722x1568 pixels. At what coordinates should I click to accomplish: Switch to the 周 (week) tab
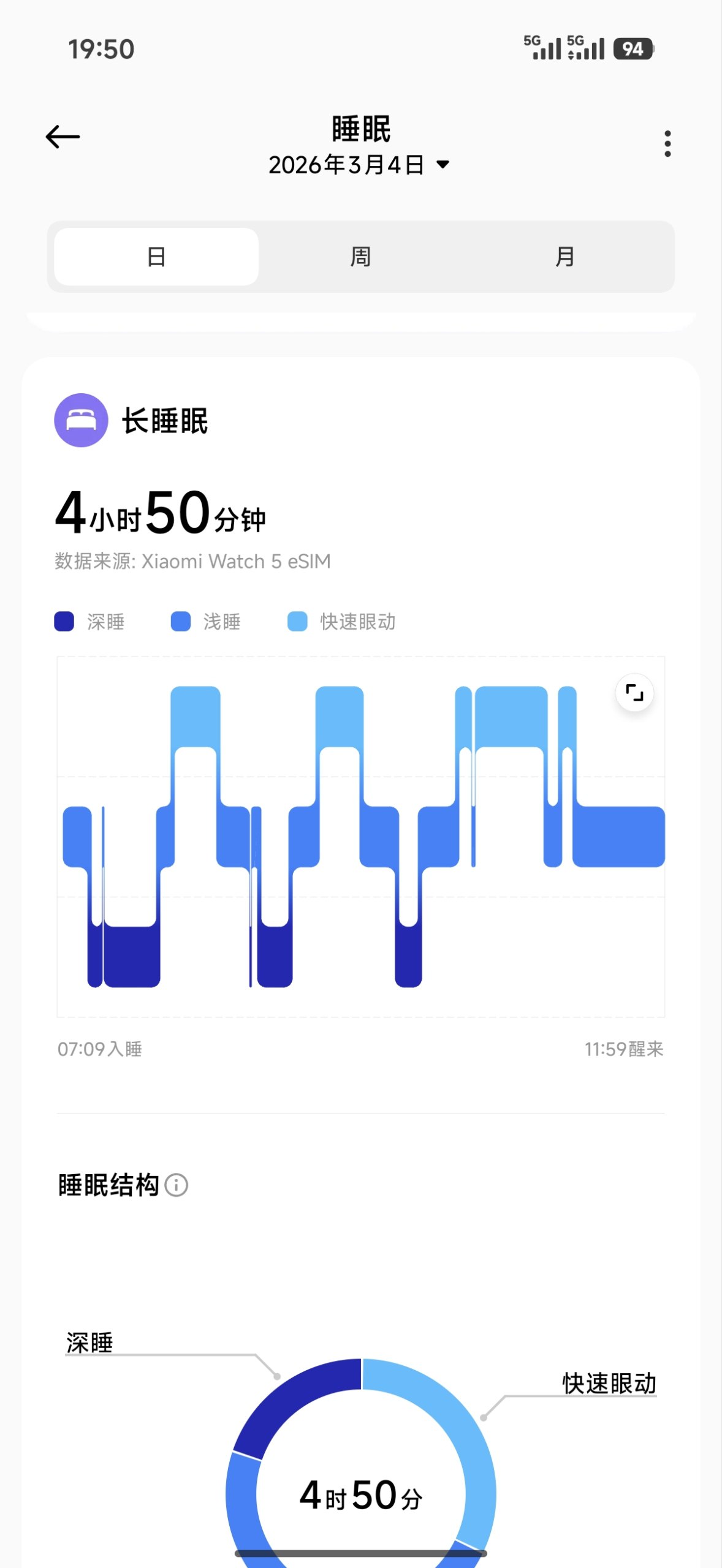click(360, 257)
